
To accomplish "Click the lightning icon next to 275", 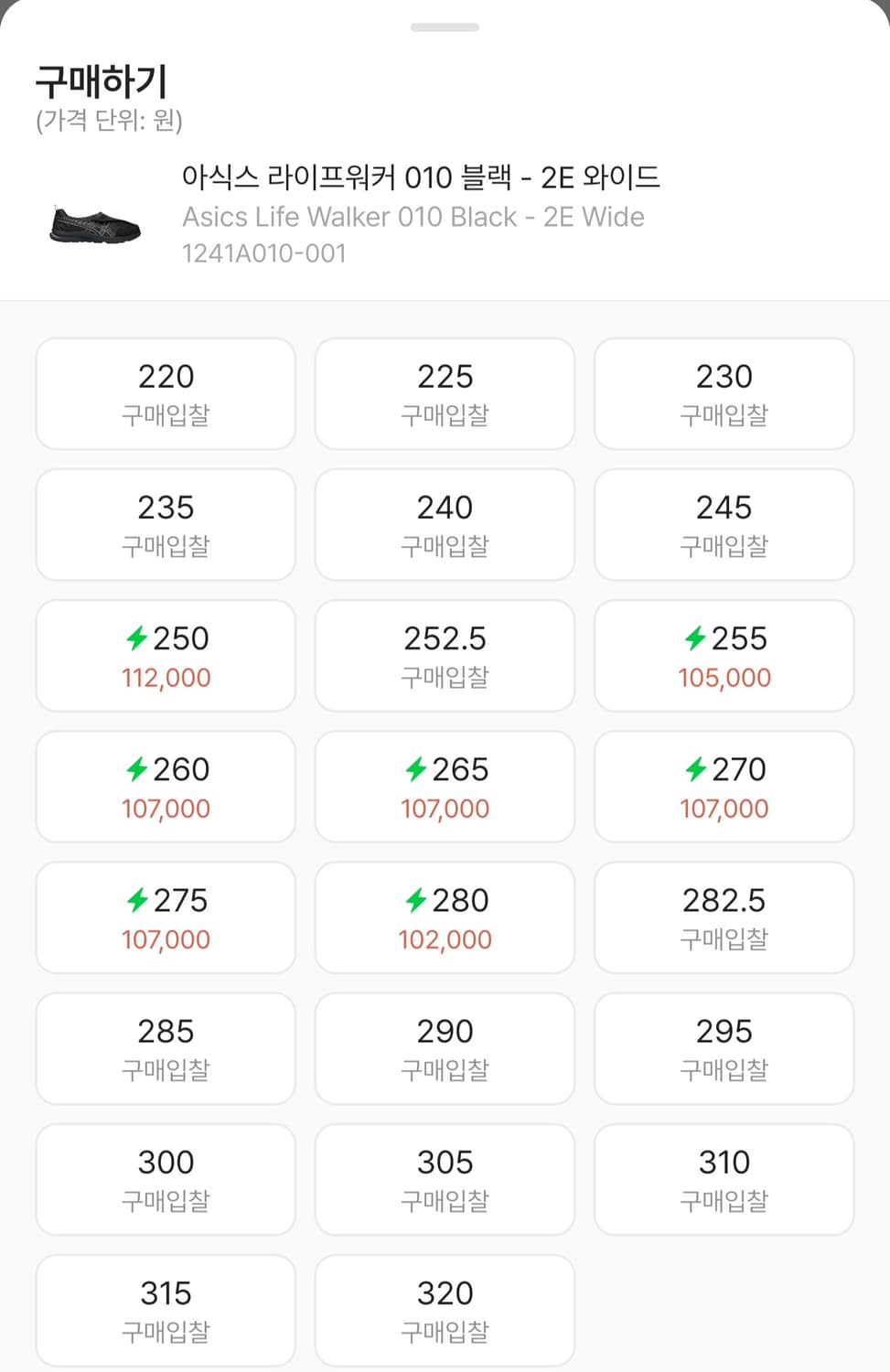I will coord(138,900).
